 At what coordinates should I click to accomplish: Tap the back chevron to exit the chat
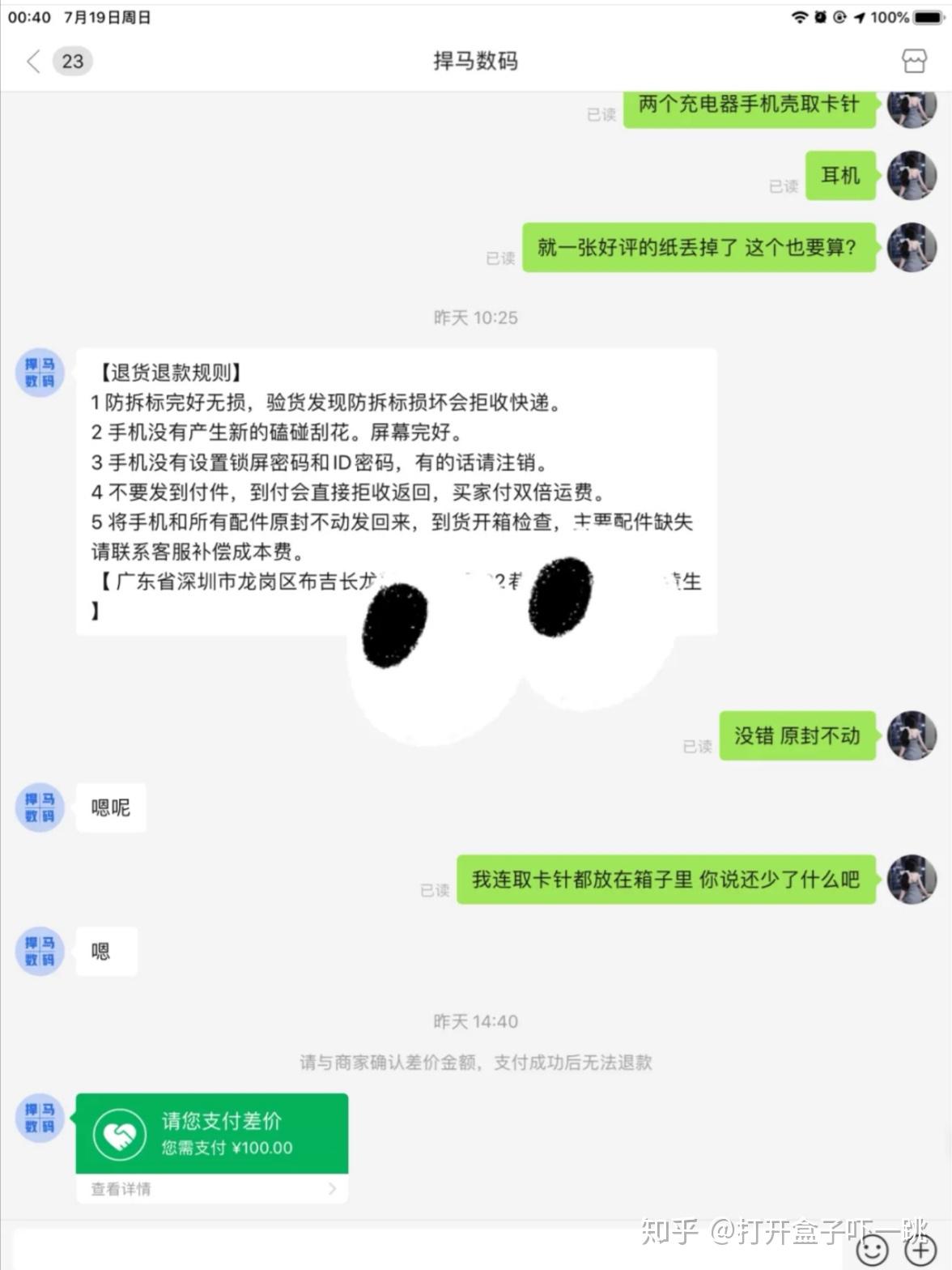[x=32, y=62]
